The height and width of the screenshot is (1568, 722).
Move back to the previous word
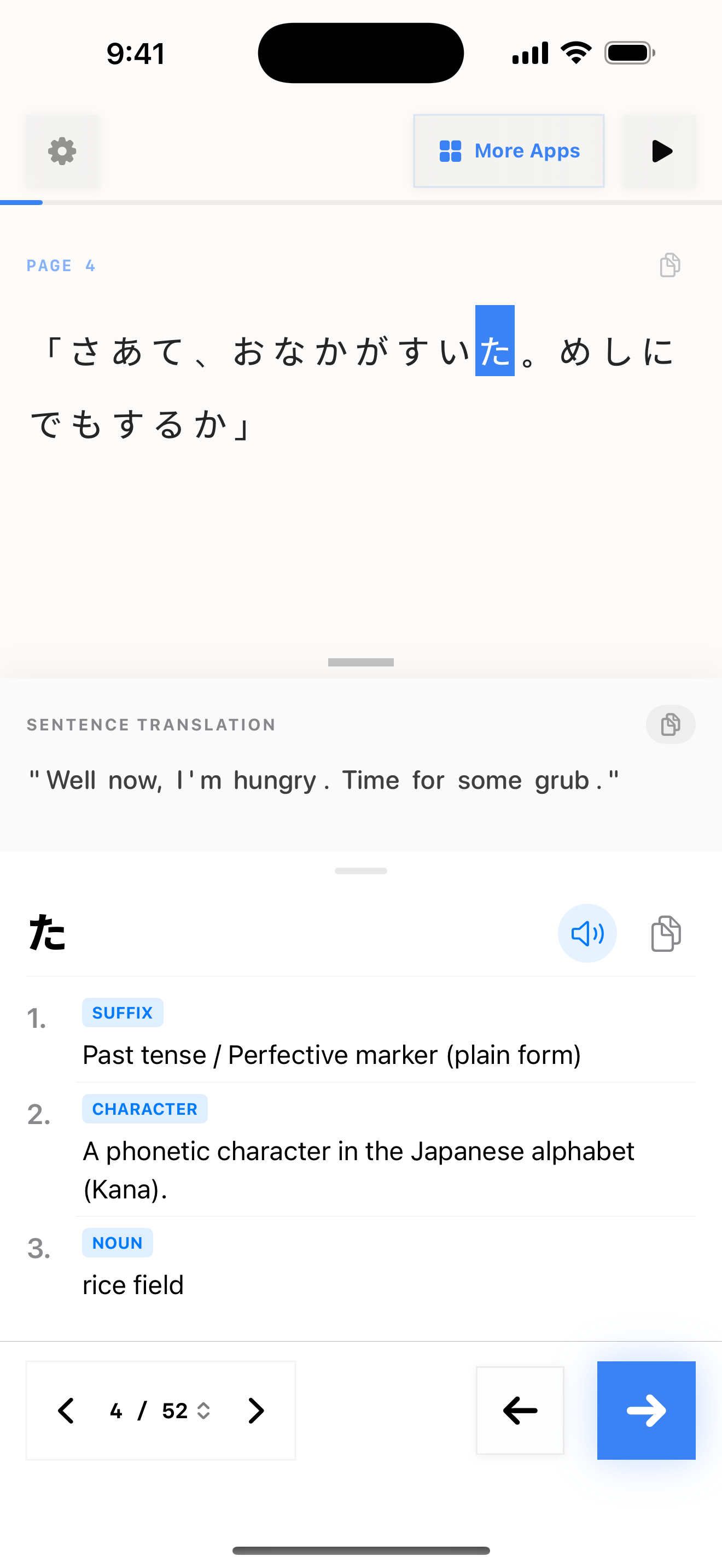(520, 1411)
